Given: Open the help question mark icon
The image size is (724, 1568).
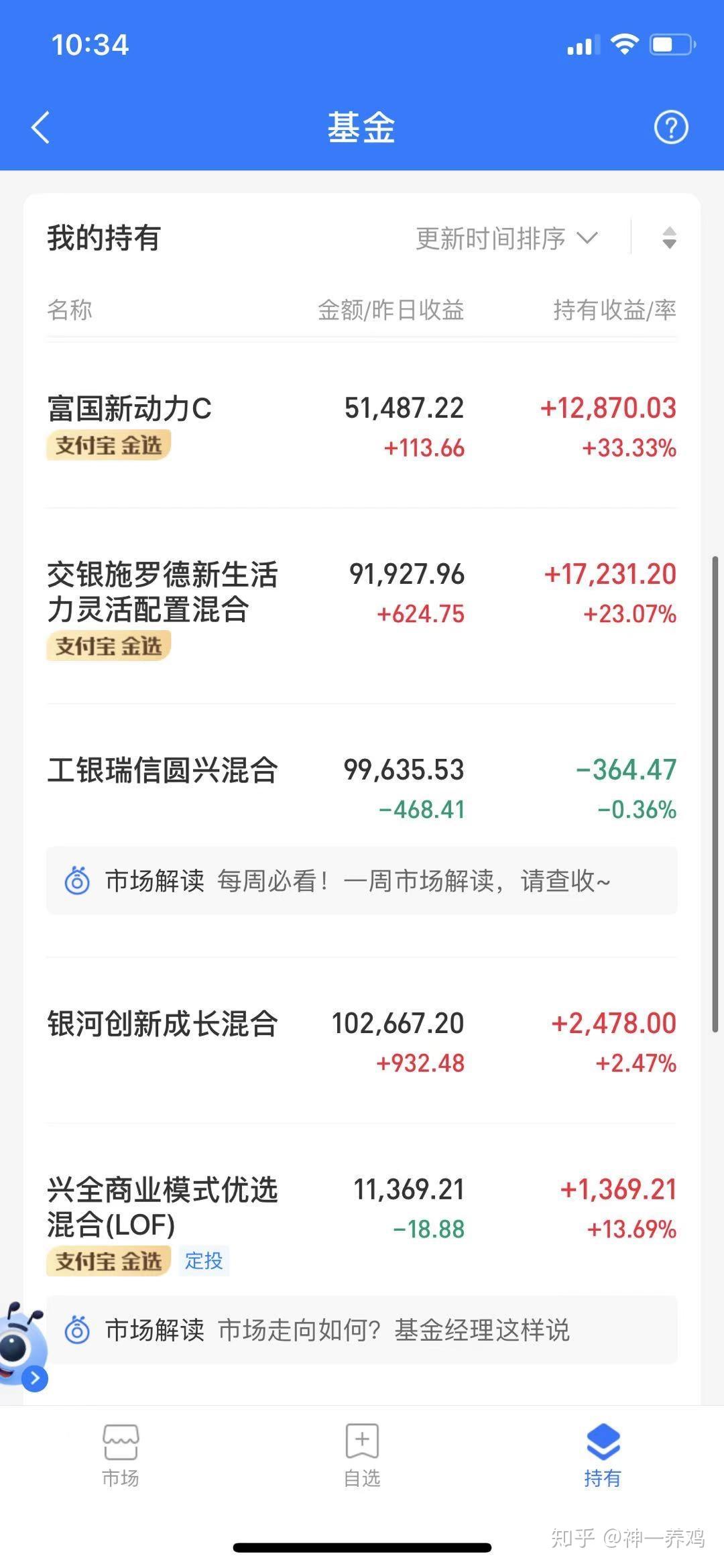Looking at the screenshot, I should pyautogui.click(x=670, y=127).
